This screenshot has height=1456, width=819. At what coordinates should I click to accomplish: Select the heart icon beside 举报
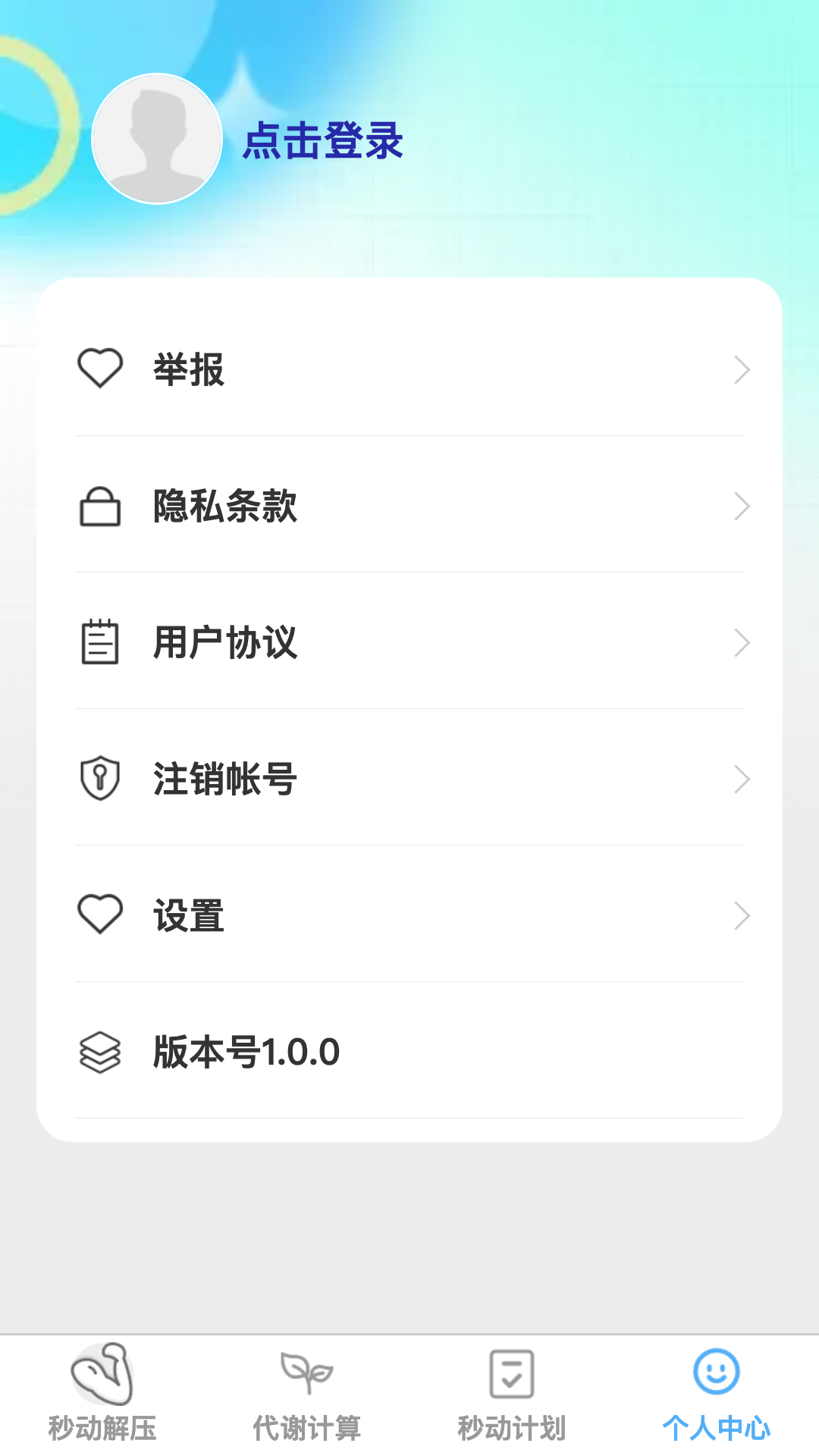coord(99,369)
